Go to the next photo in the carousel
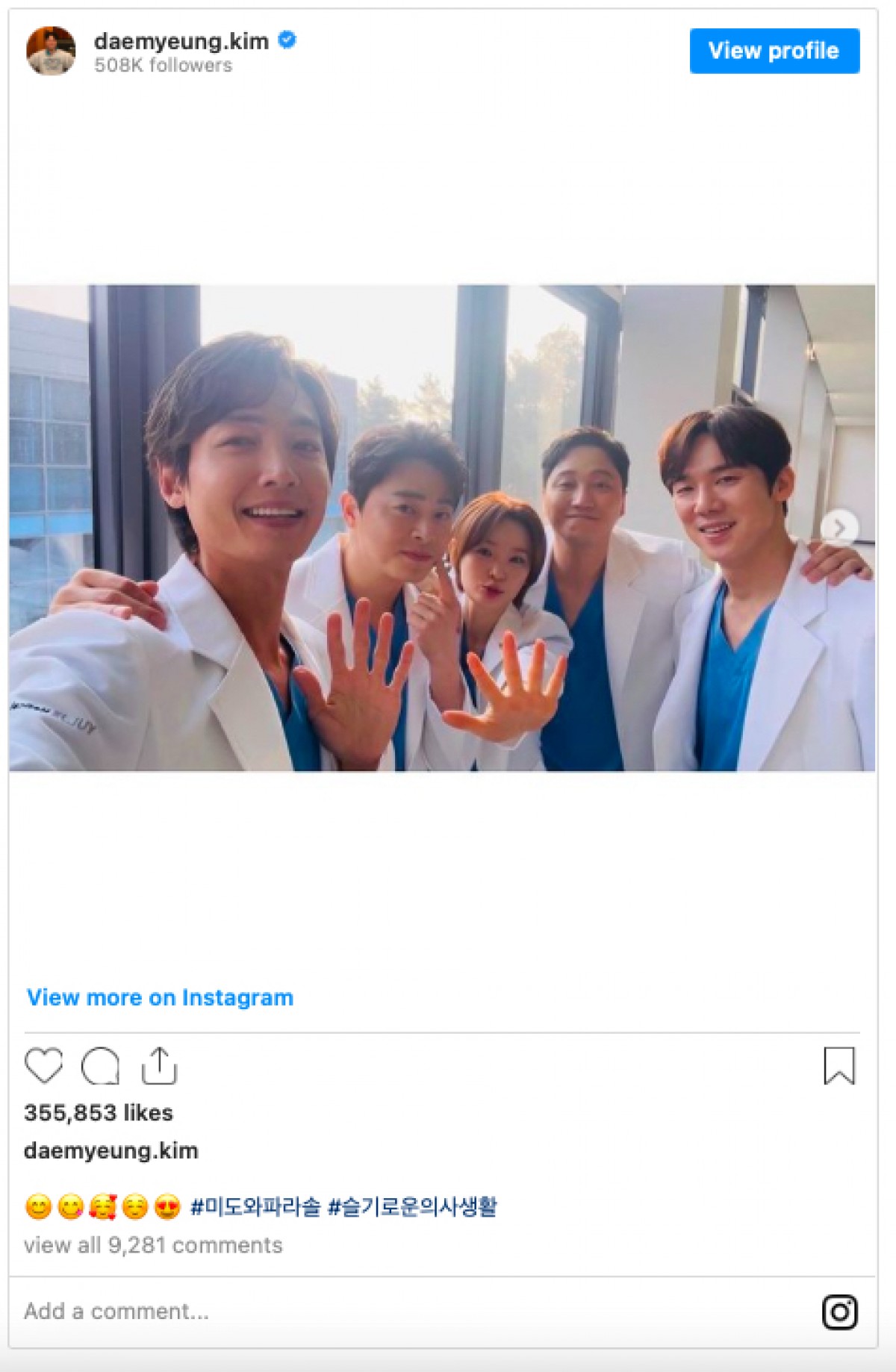The image size is (896, 1372). tap(839, 528)
